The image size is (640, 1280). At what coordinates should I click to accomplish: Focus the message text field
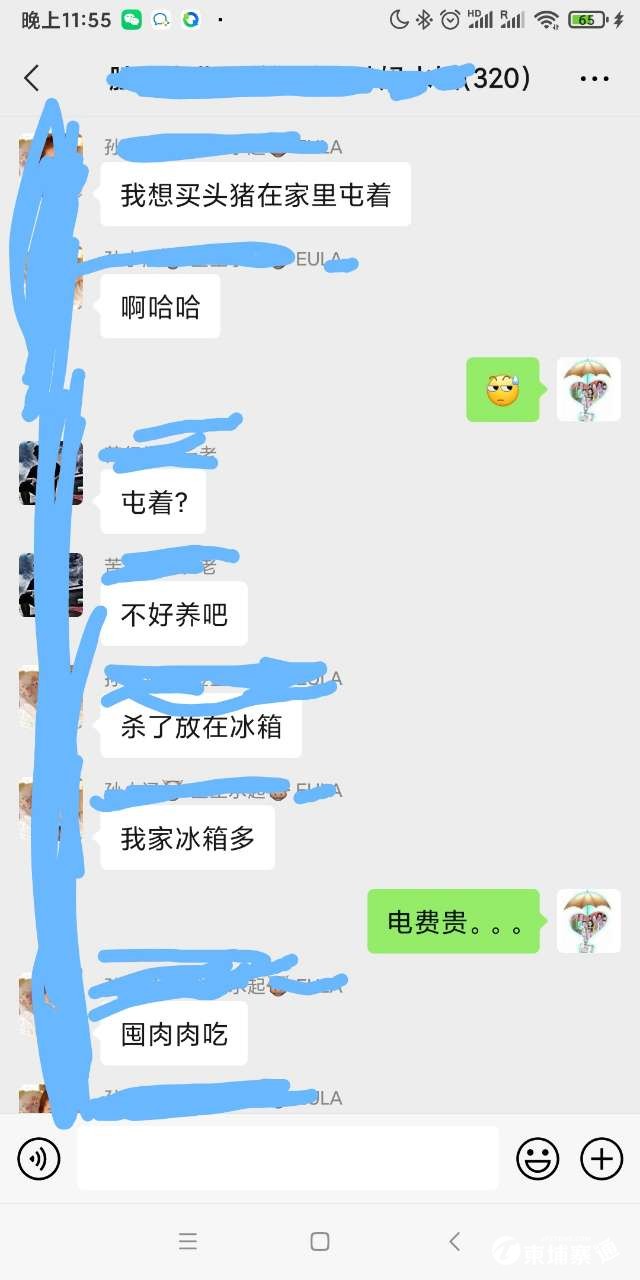(288, 1159)
